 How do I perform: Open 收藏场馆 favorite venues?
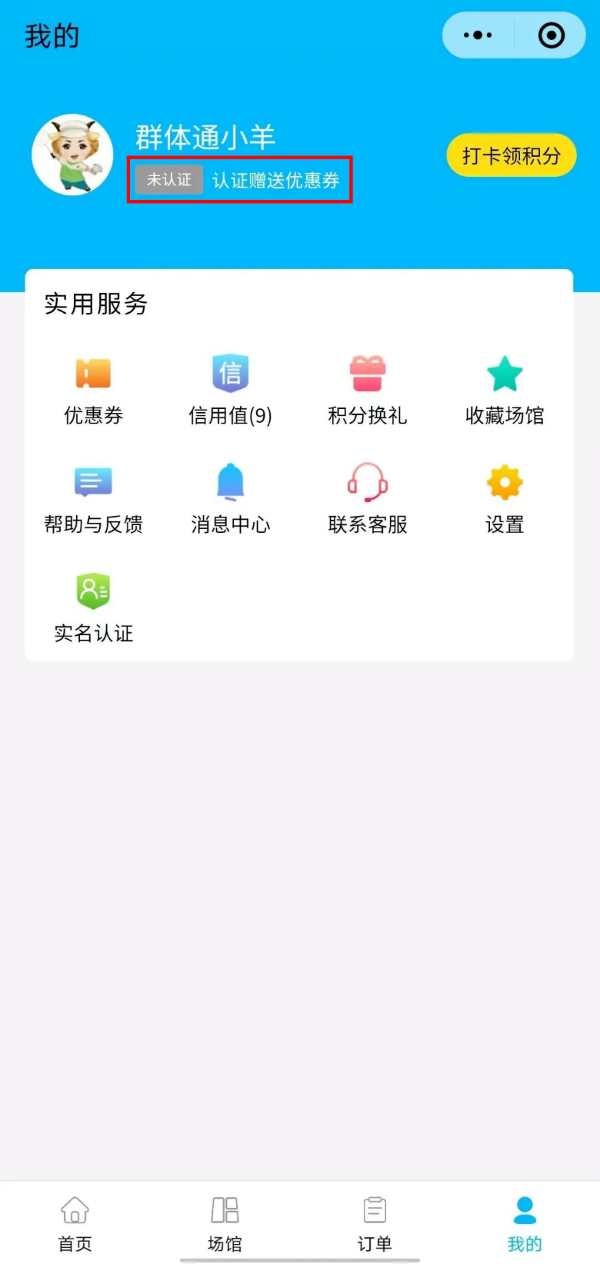tap(504, 390)
